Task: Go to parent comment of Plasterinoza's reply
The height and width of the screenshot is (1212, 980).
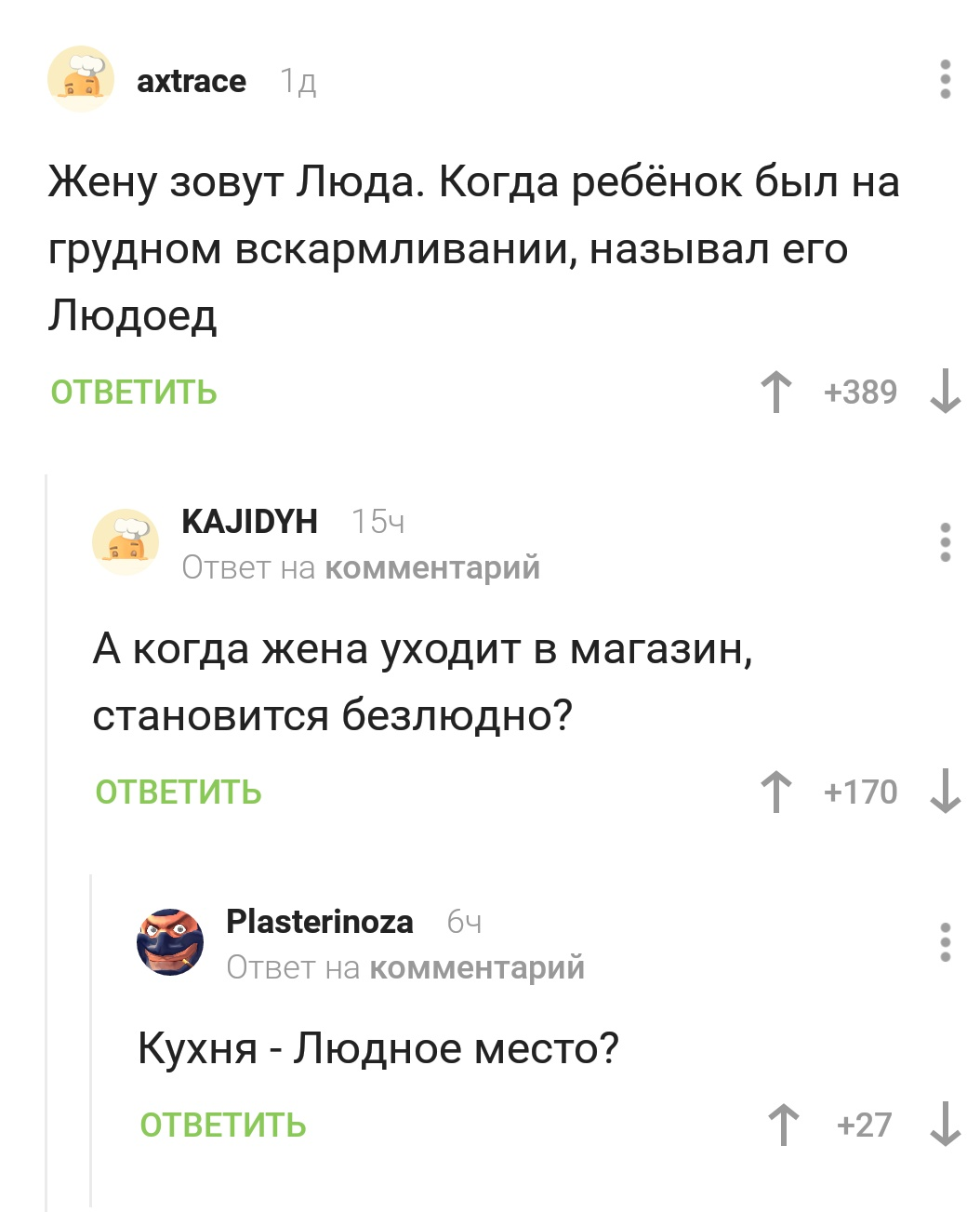Action: (x=476, y=967)
